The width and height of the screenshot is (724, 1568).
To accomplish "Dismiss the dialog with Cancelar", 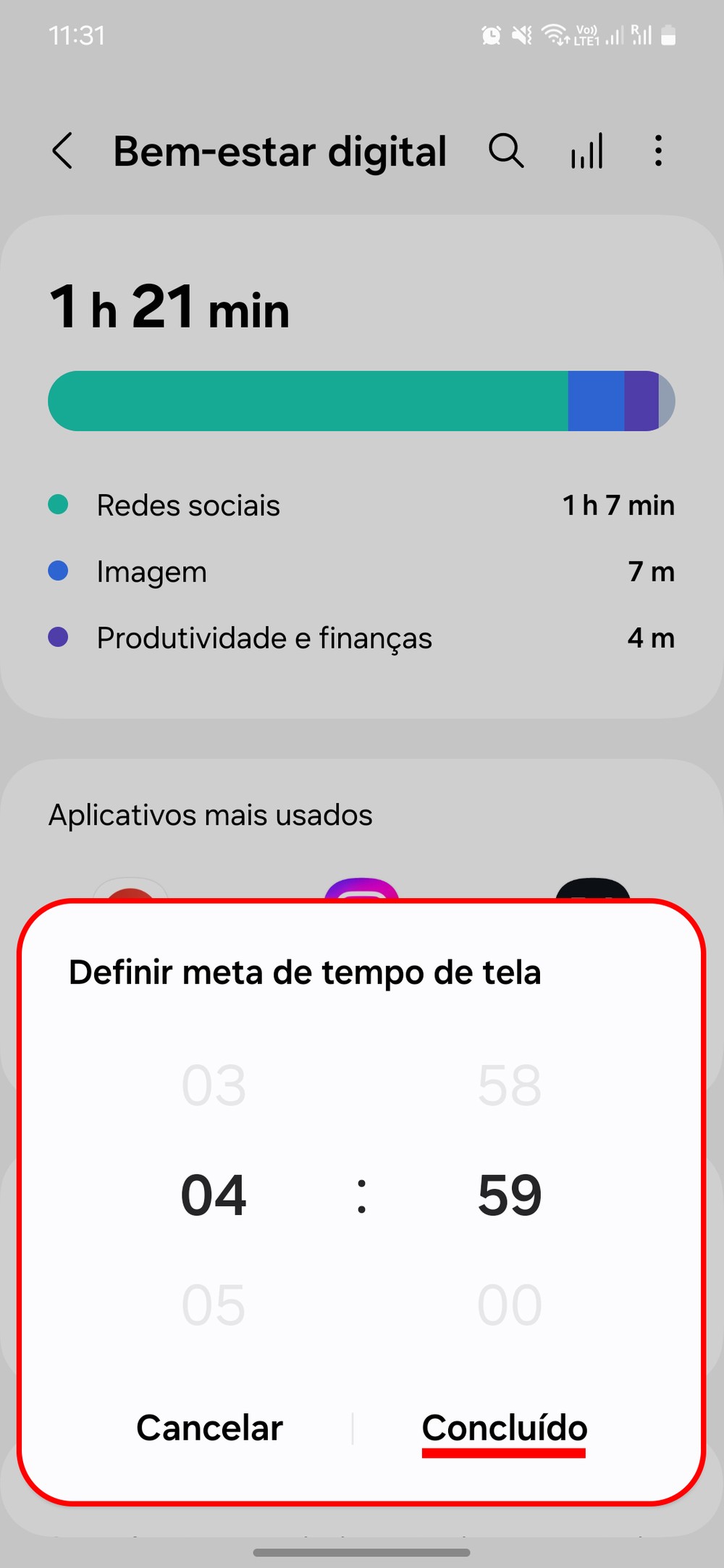I will pyautogui.click(x=209, y=1428).
